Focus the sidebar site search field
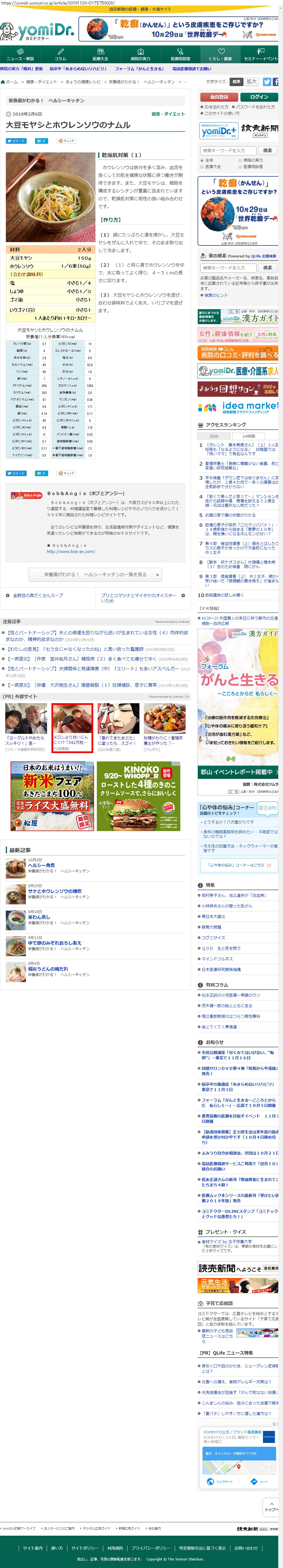Image resolution: width=283 pixels, height=1568 pixels. 228,150
